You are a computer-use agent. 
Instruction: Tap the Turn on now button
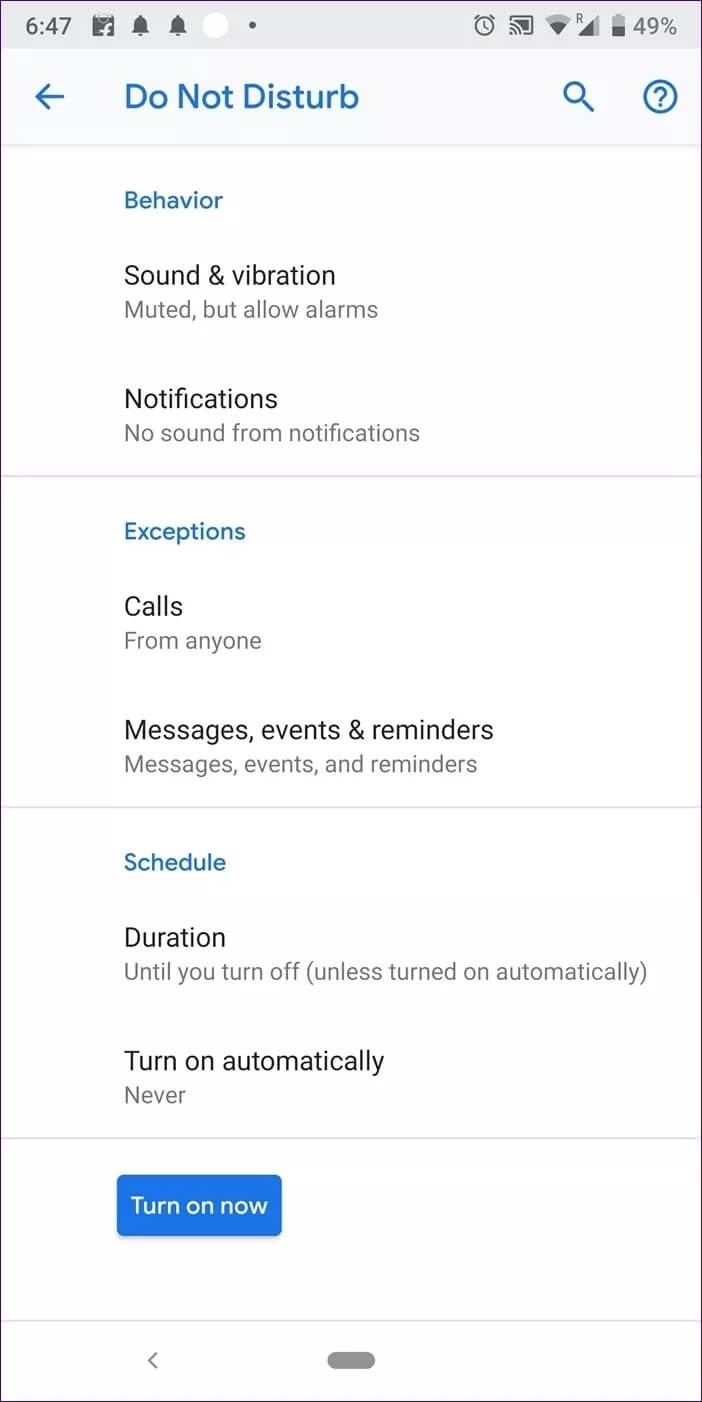[x=199, y=1205]
